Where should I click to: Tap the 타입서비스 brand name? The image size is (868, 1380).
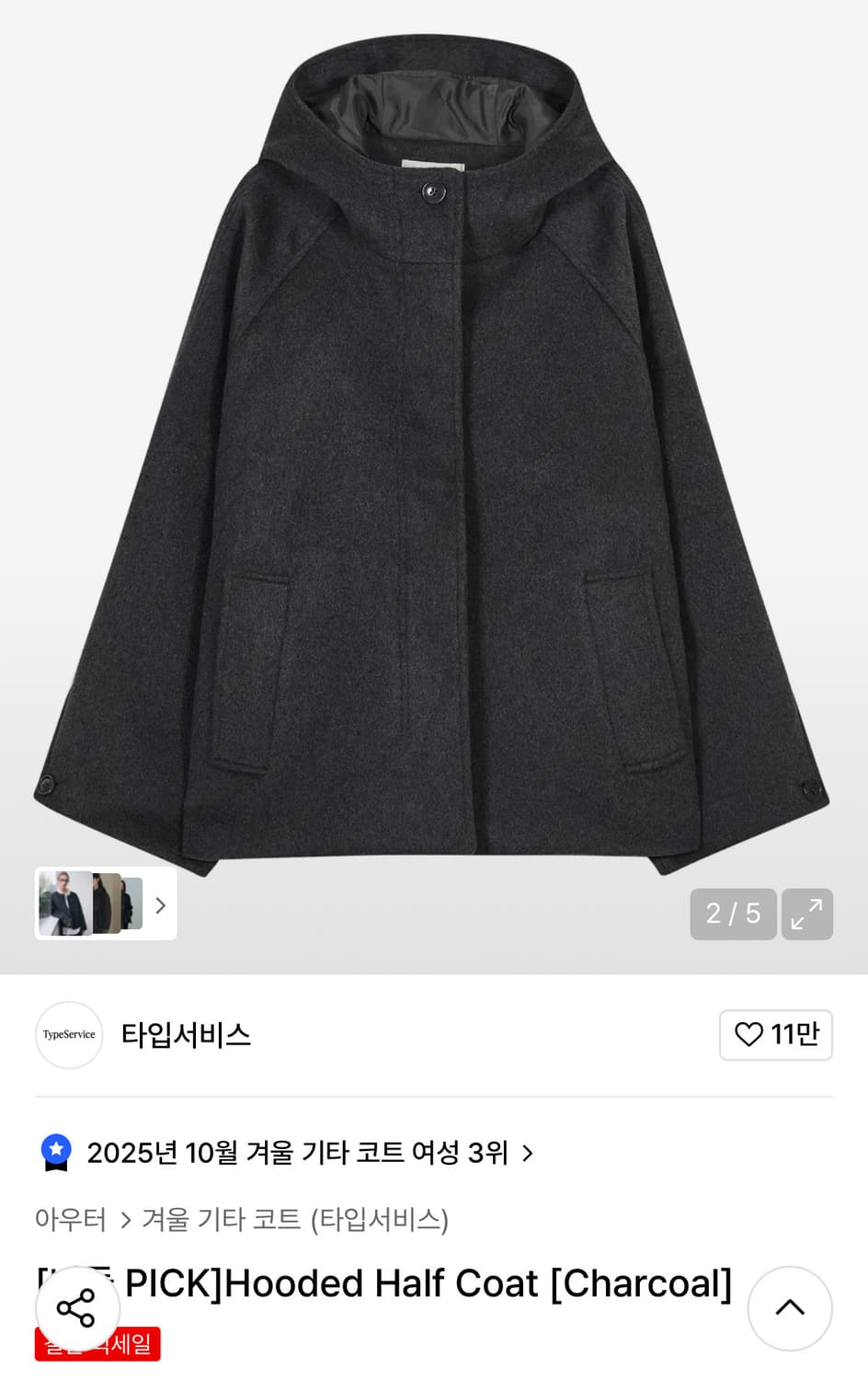click(x=186, y=1035)
